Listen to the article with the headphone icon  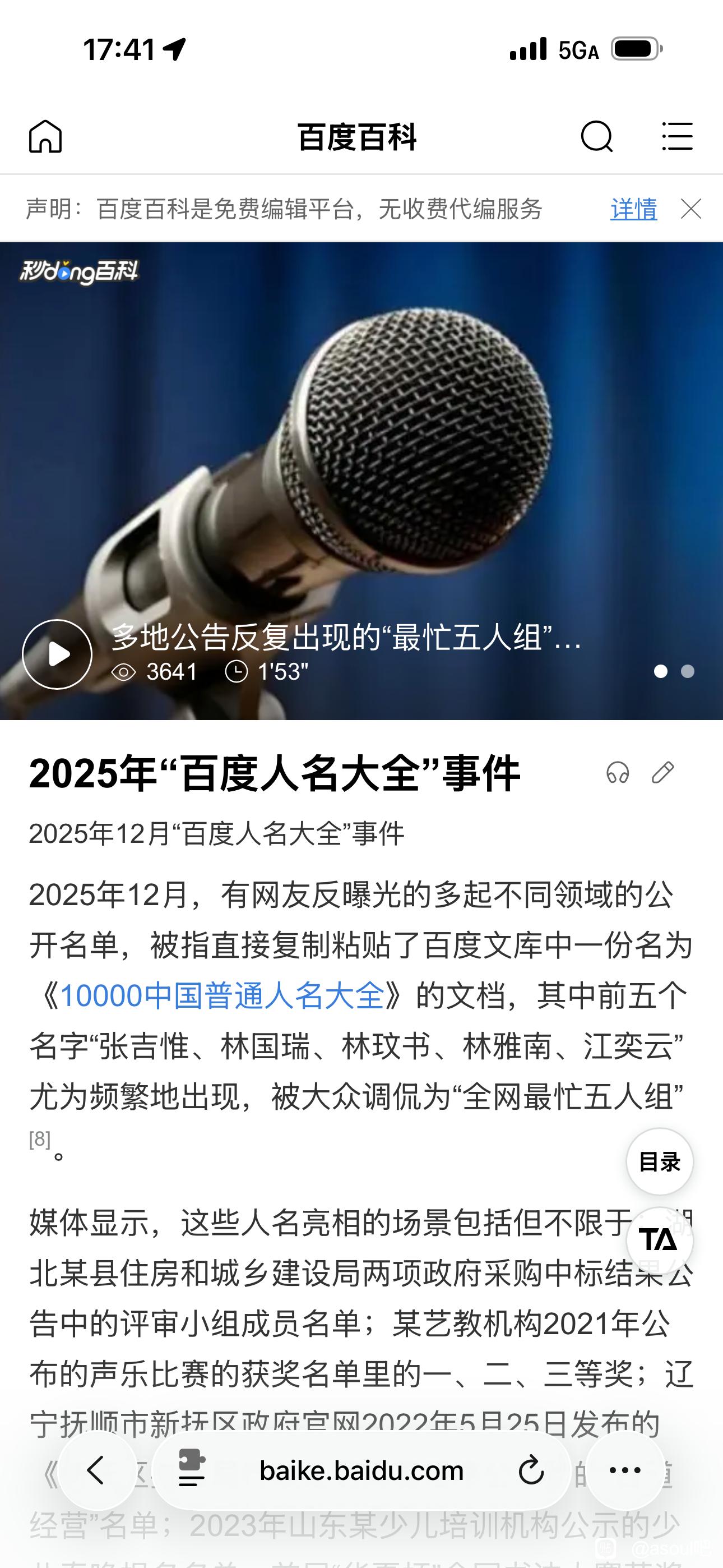pyautogui.click(x=617, y=772)
